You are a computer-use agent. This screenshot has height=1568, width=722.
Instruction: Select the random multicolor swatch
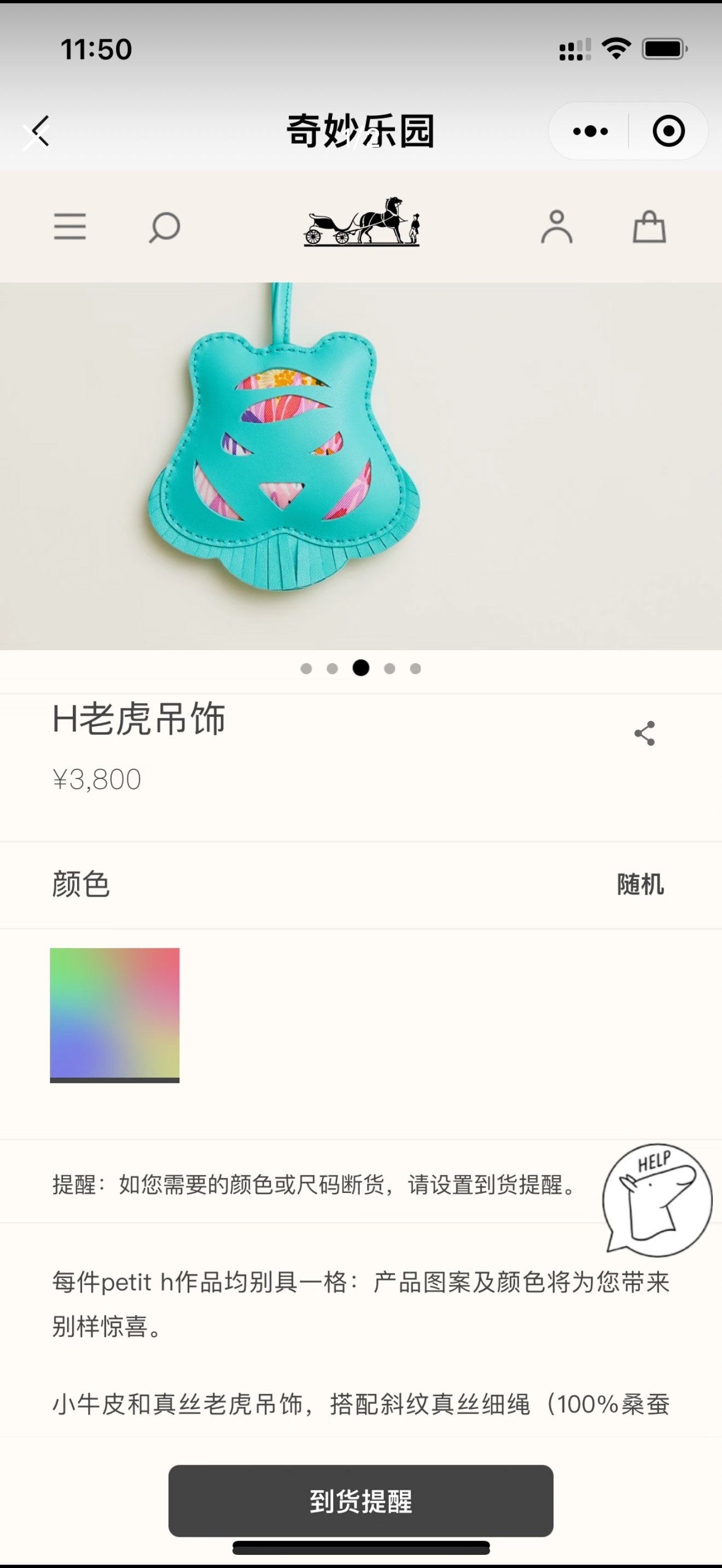point(114,1014)
